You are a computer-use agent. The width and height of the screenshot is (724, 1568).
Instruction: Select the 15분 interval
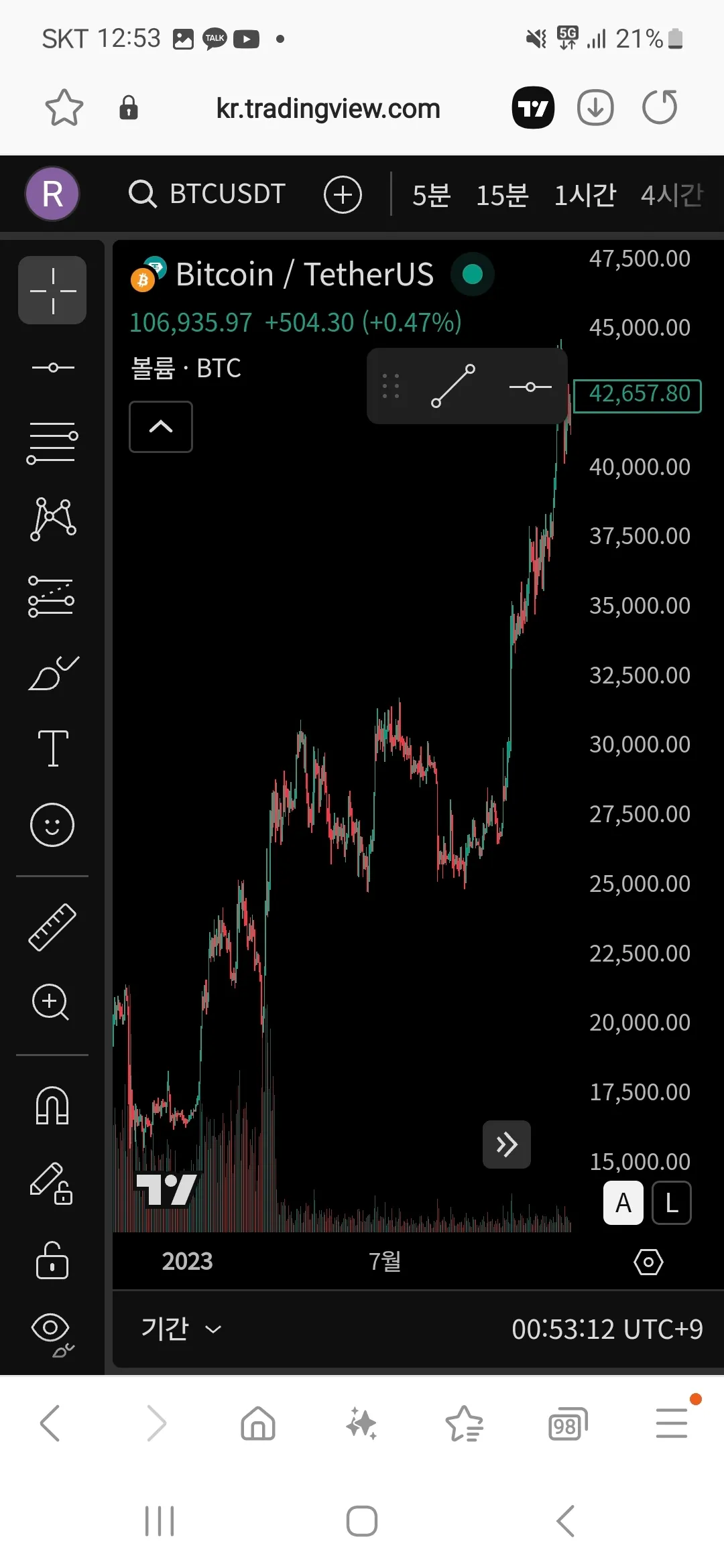pyautogui.click(x=502, y=195)
